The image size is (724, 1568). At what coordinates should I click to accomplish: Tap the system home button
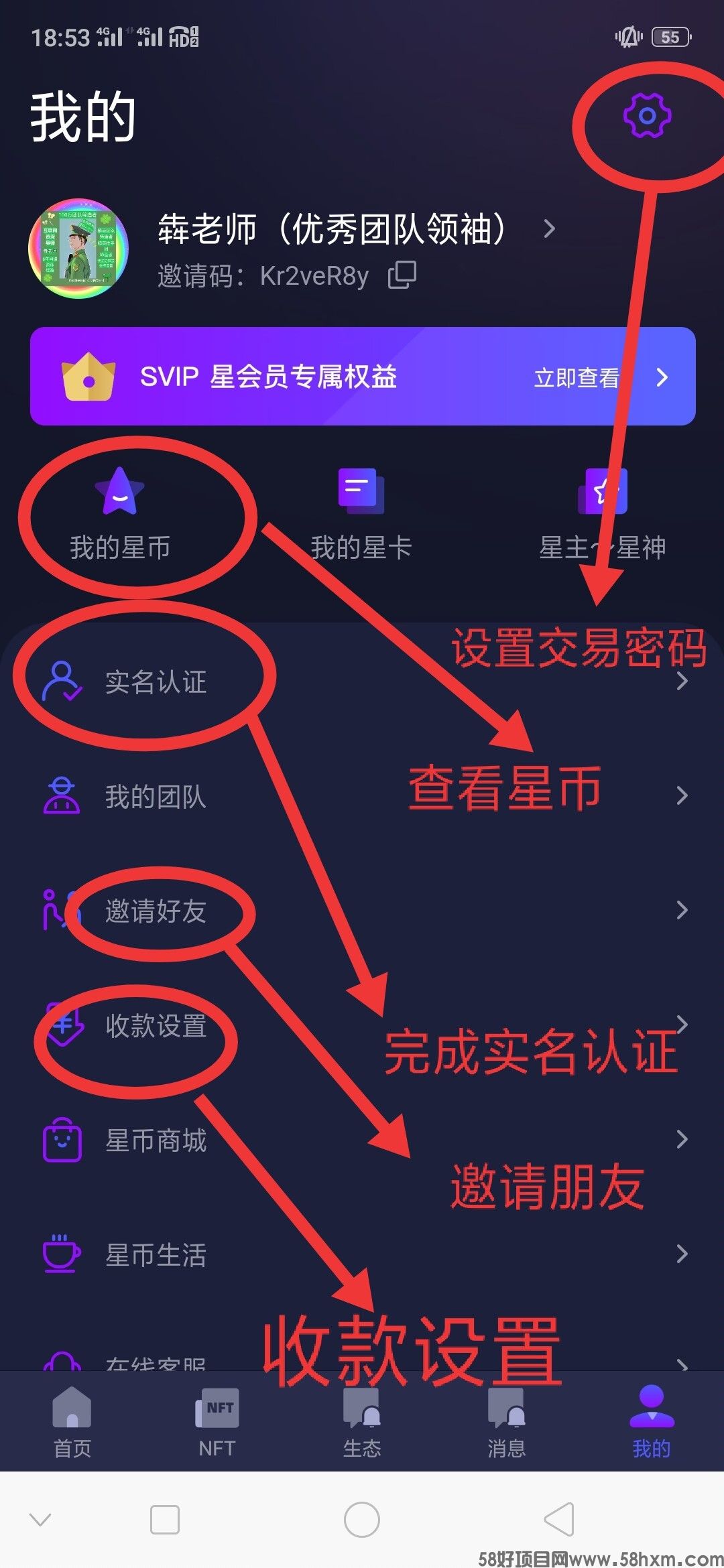pos(362,1519)
